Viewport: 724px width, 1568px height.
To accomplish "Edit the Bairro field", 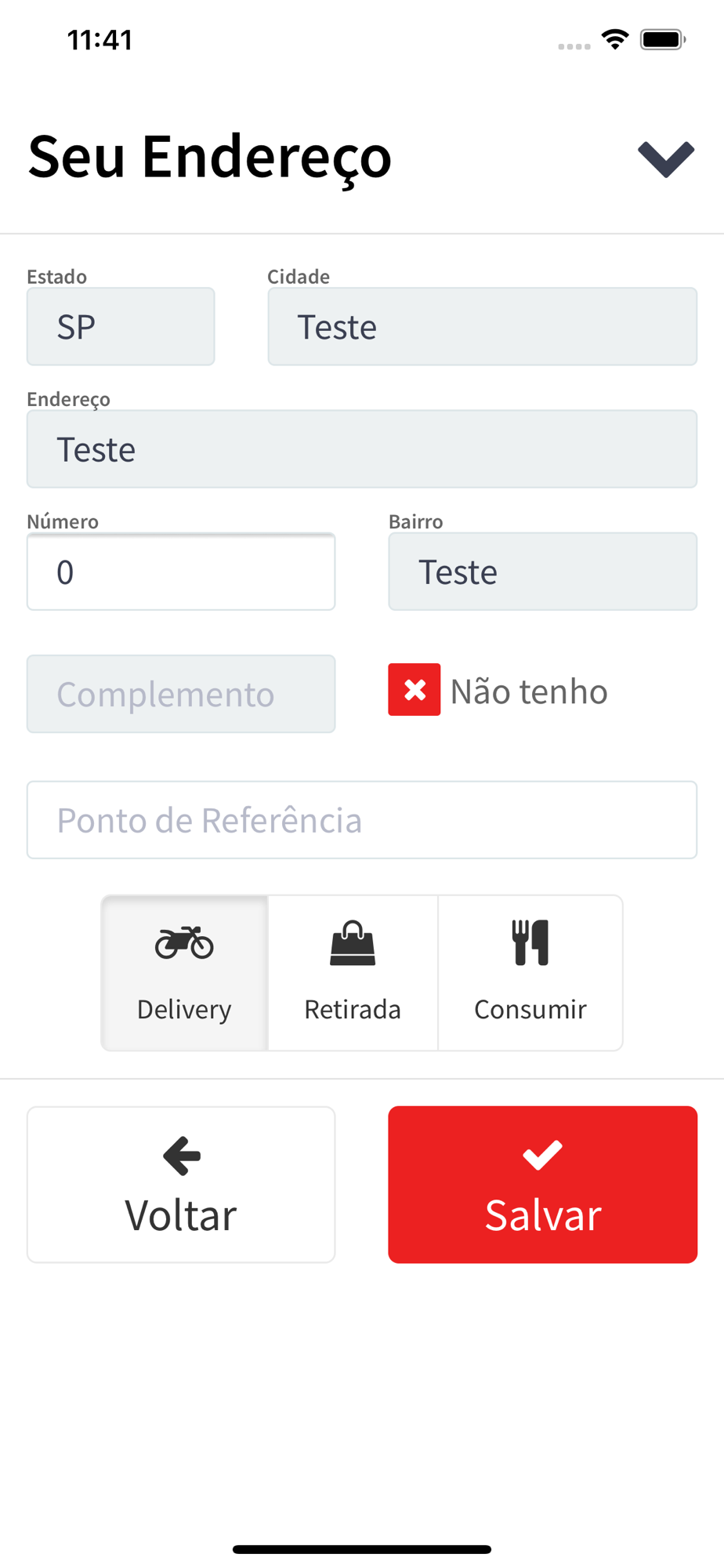I will coord(542,572).
